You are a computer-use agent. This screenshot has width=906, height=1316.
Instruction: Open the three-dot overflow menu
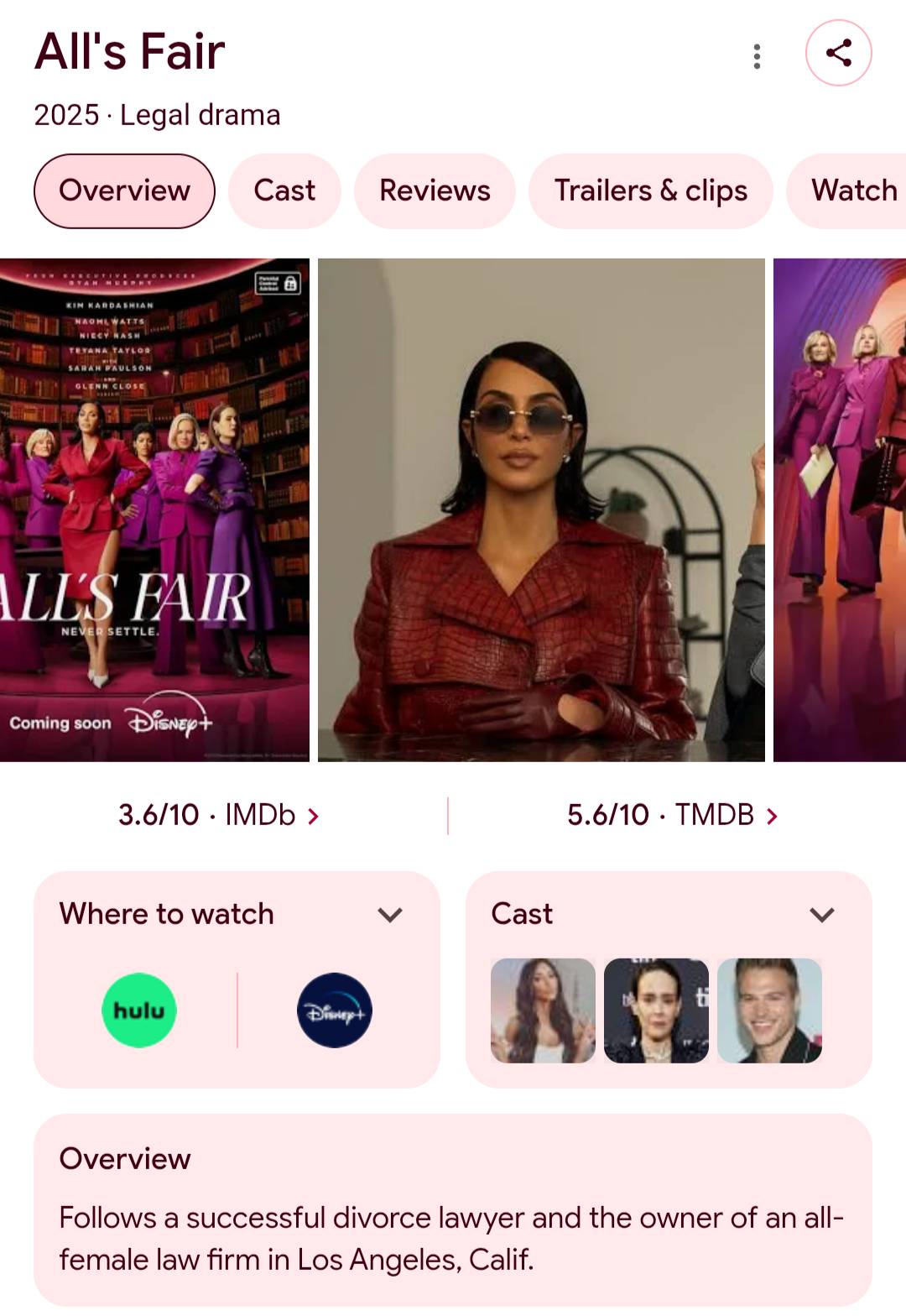(x=757, y=56)
